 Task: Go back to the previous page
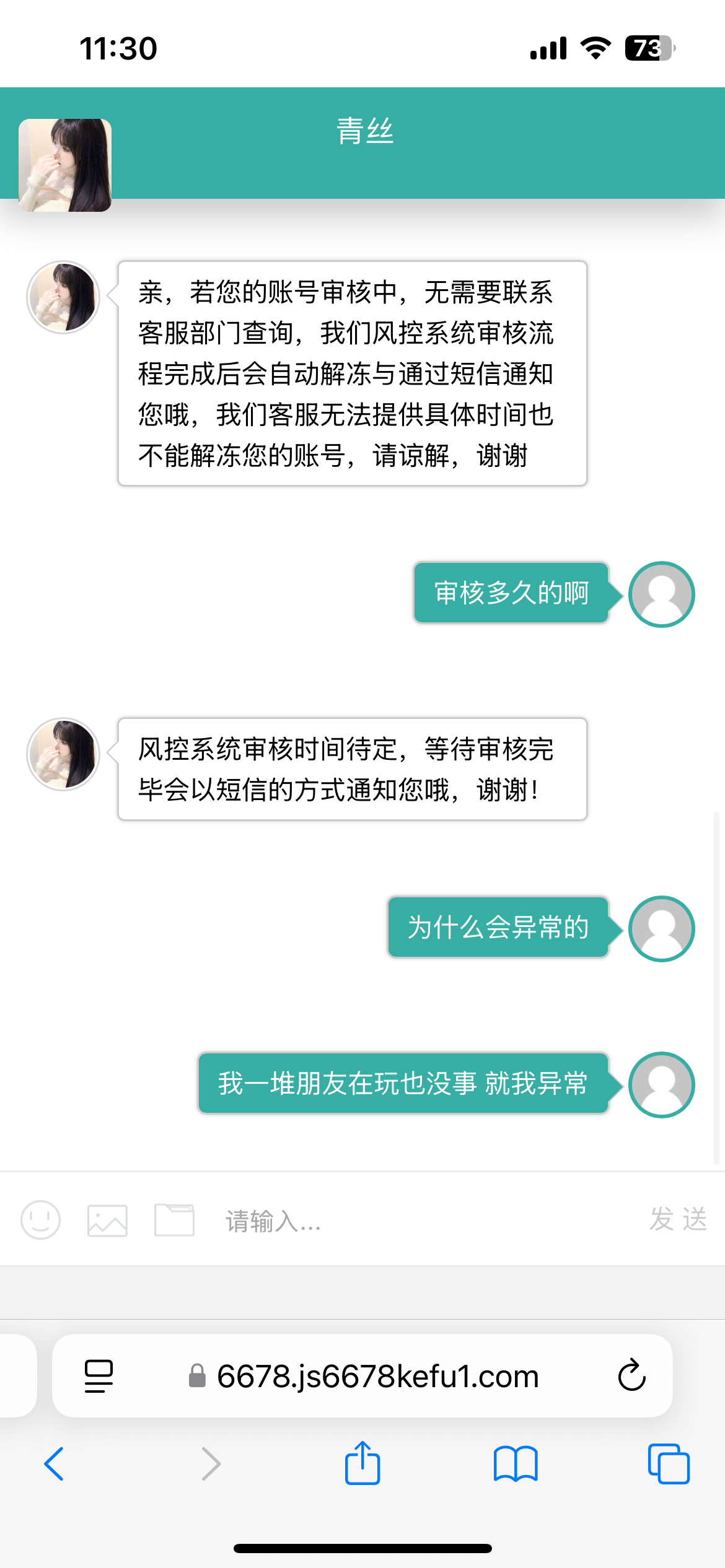[x=55, y=1464]
